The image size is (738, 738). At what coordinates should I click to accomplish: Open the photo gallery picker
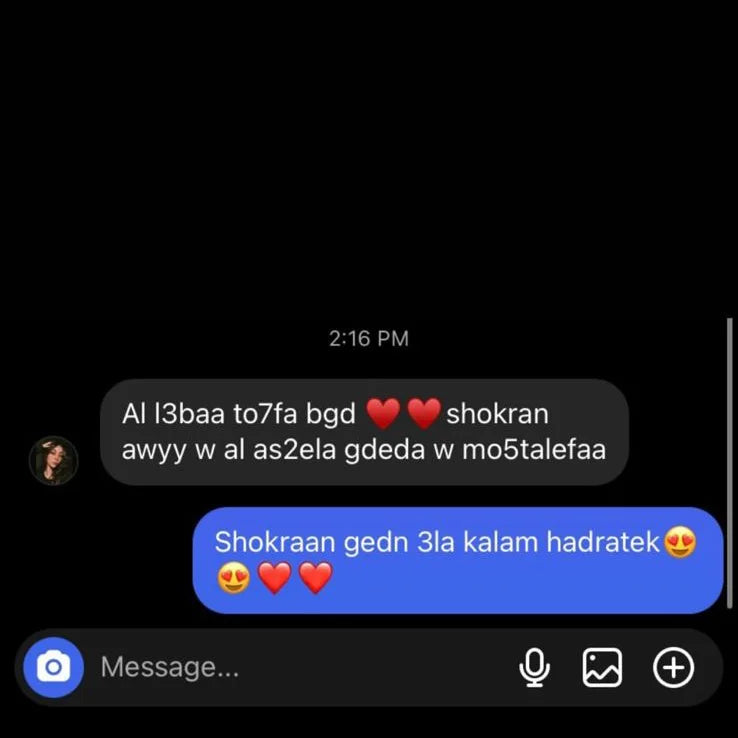coord(602,667)
